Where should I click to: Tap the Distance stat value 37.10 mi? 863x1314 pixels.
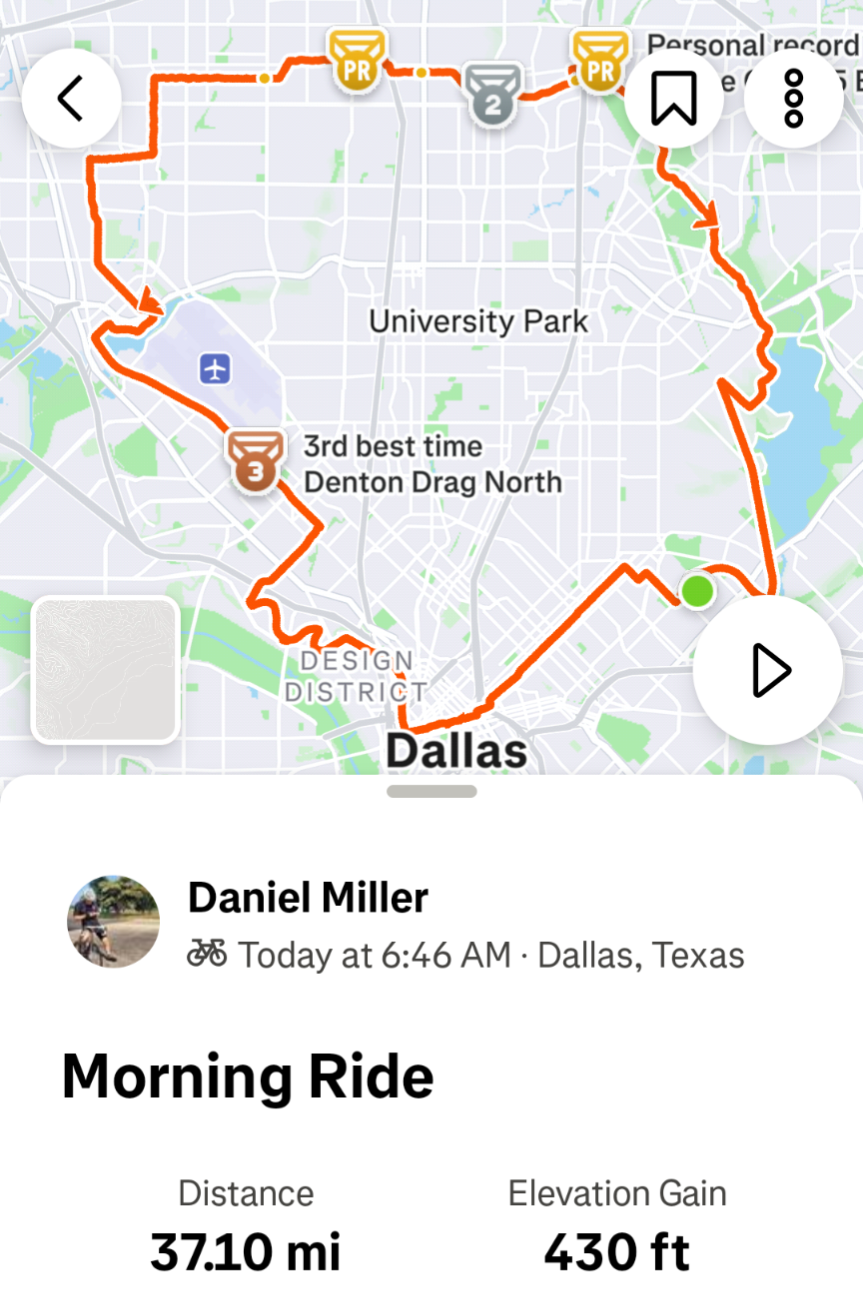(245, 1249)
